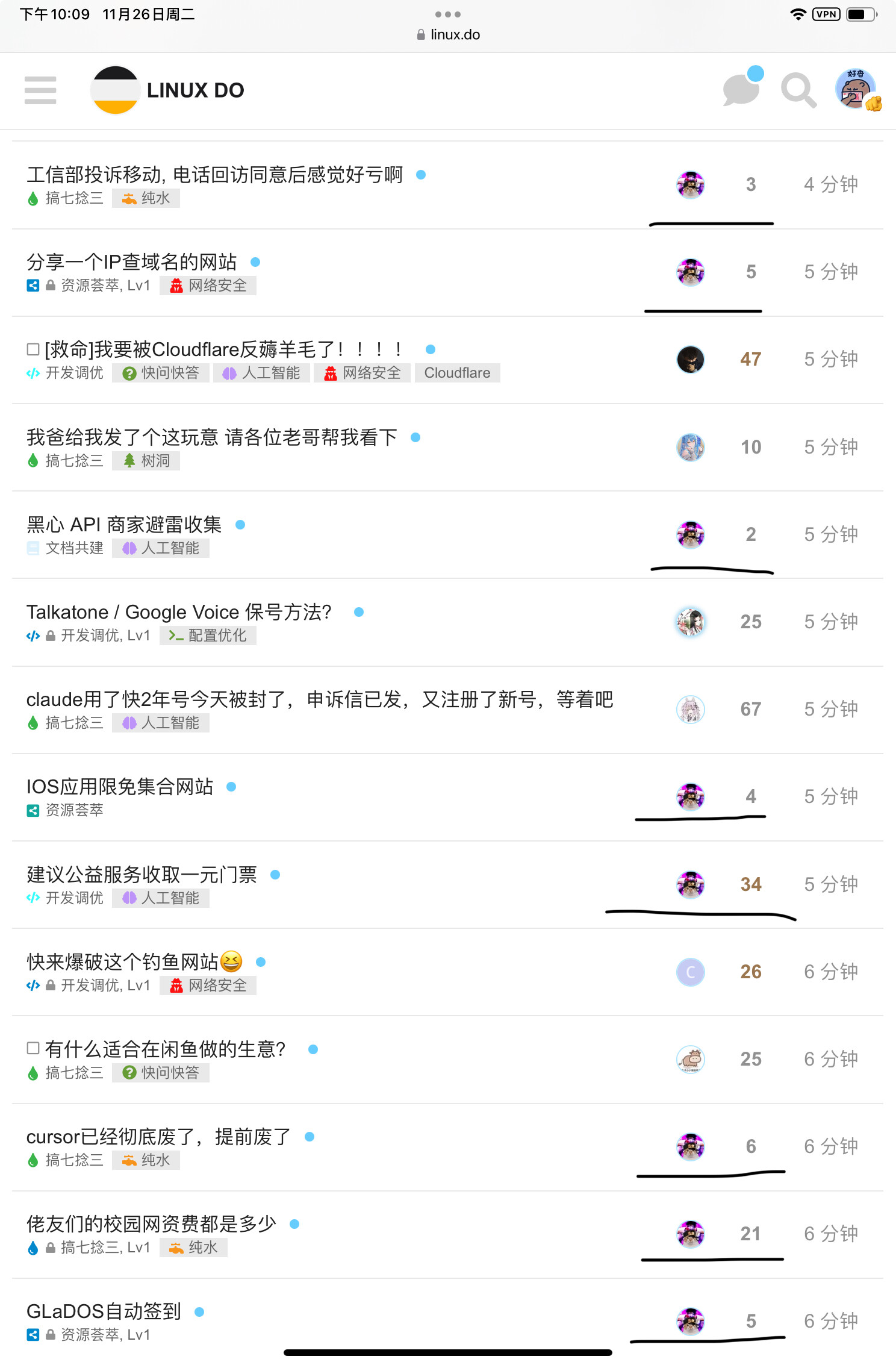The height and width of the screenshot is (1365, 896).
Task: Tap the 配置优化 tag
Action: coord(208,636)
